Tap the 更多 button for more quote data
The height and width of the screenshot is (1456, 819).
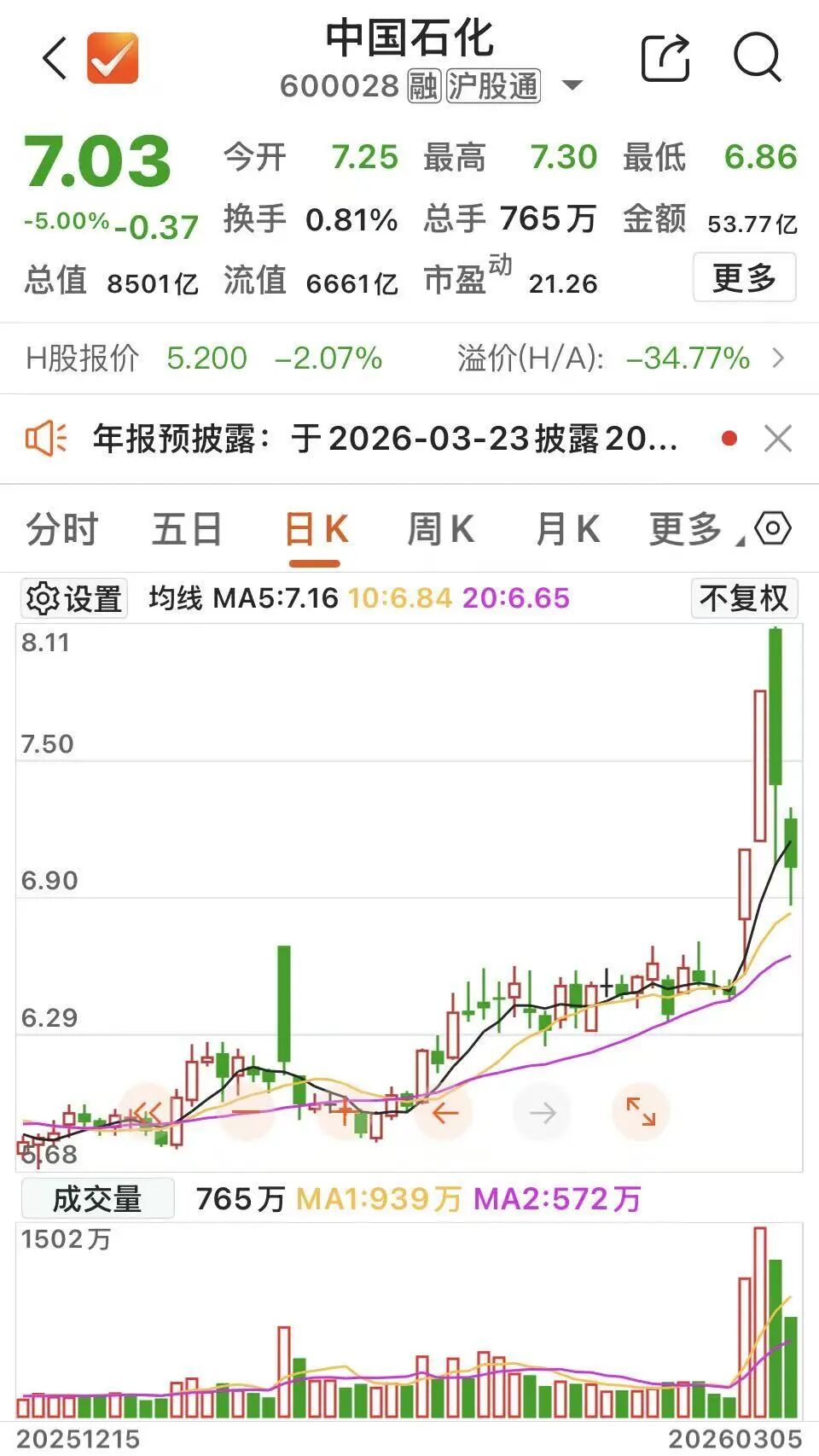[x=743, y=277]
